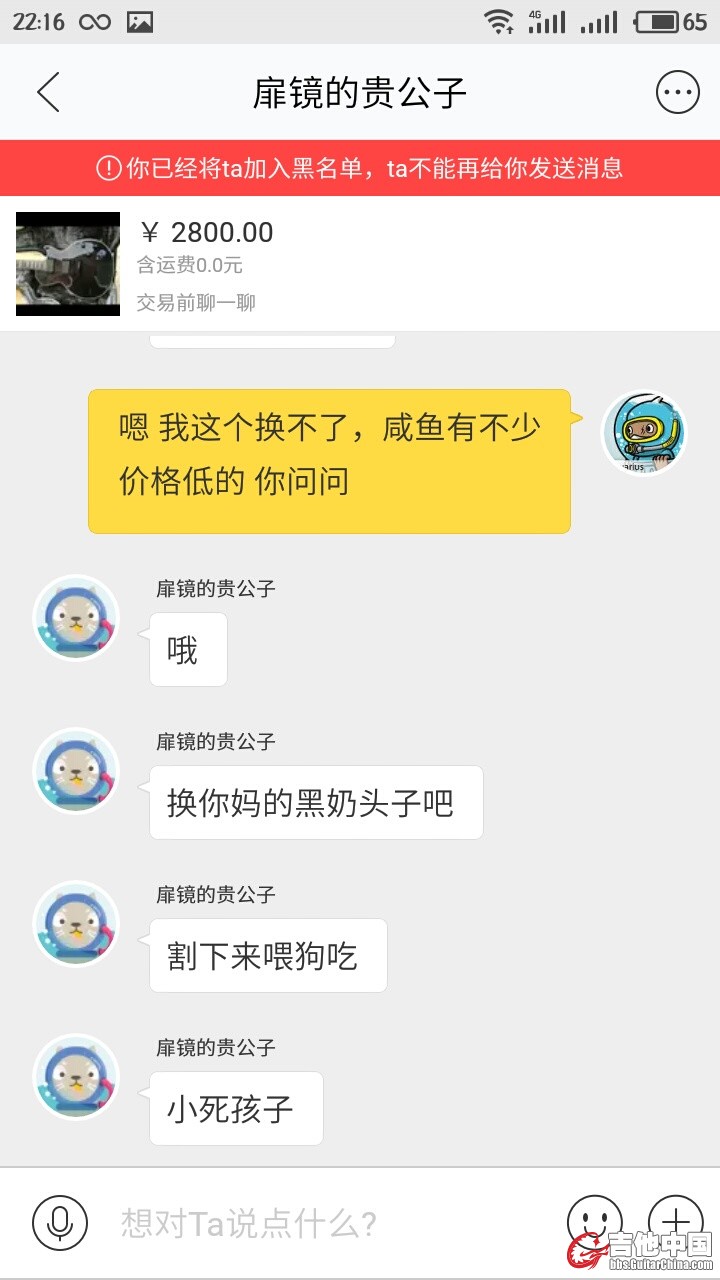Screen dimensions: 720x1280
Task: Open the more options menu
Action: point(677,92)
